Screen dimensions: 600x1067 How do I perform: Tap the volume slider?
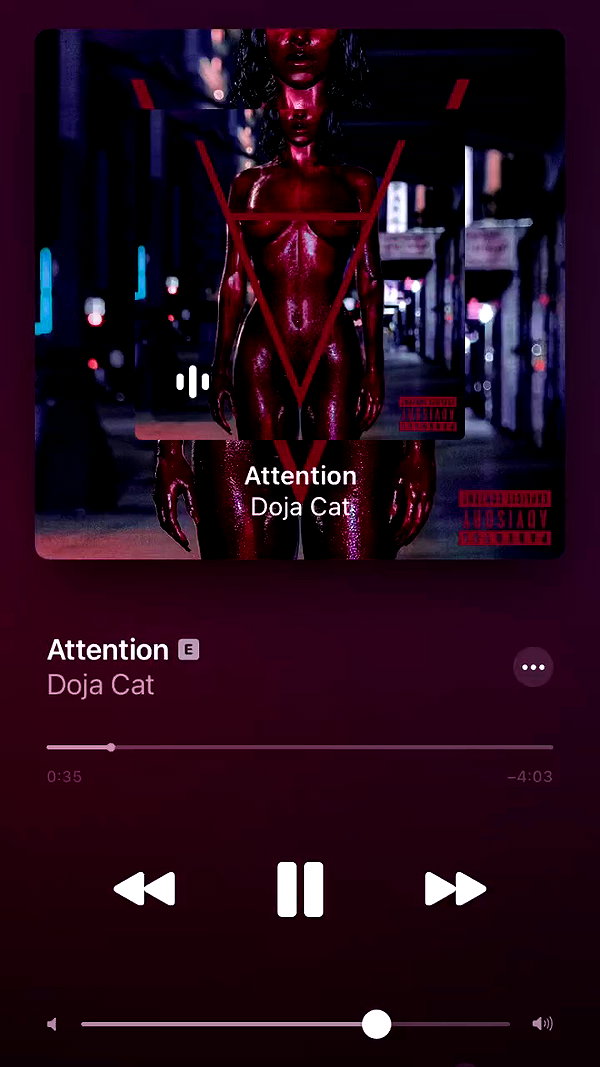295,1023
